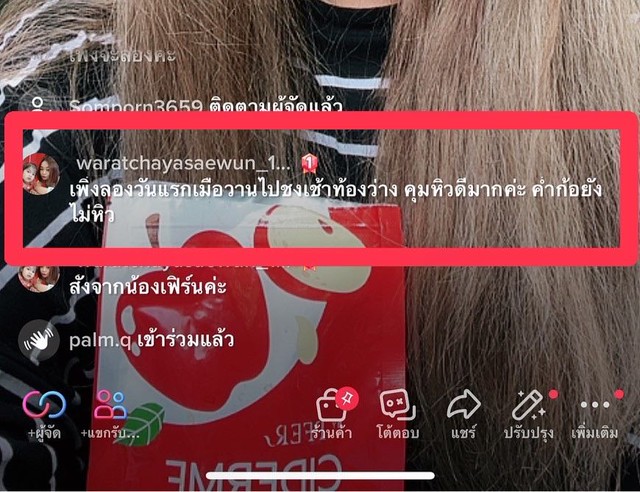Image resolution: width=640 pixels, height=492 pixels.
Task: Add a co-host with +ผู้จัด
Action: 45,412
